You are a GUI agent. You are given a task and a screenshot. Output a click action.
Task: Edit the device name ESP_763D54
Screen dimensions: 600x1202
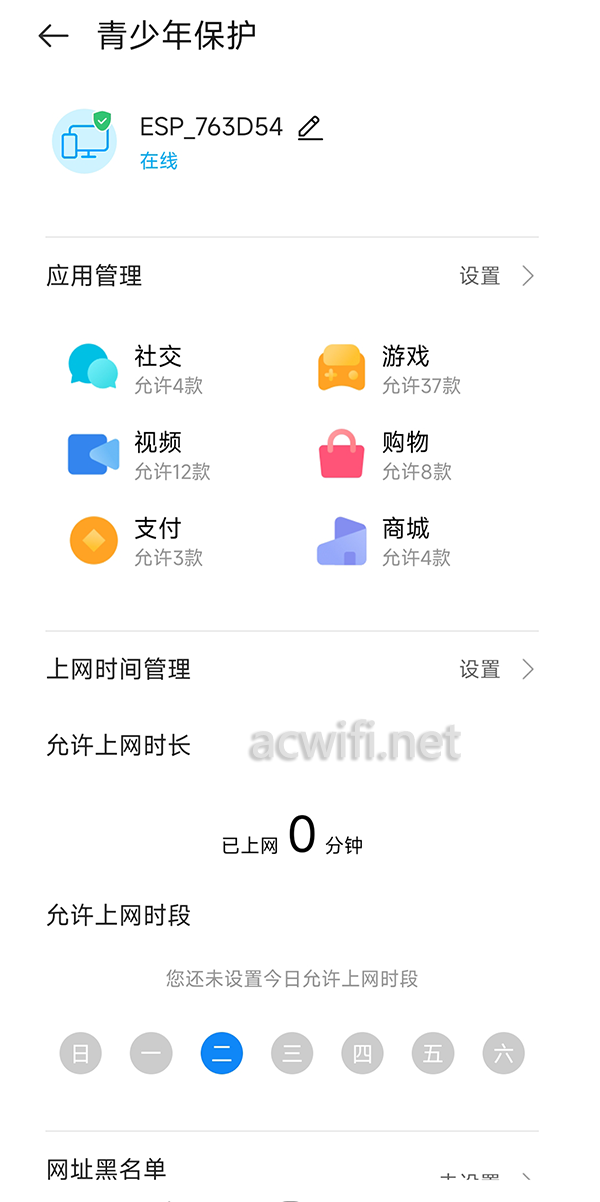[x=310, y=128]
